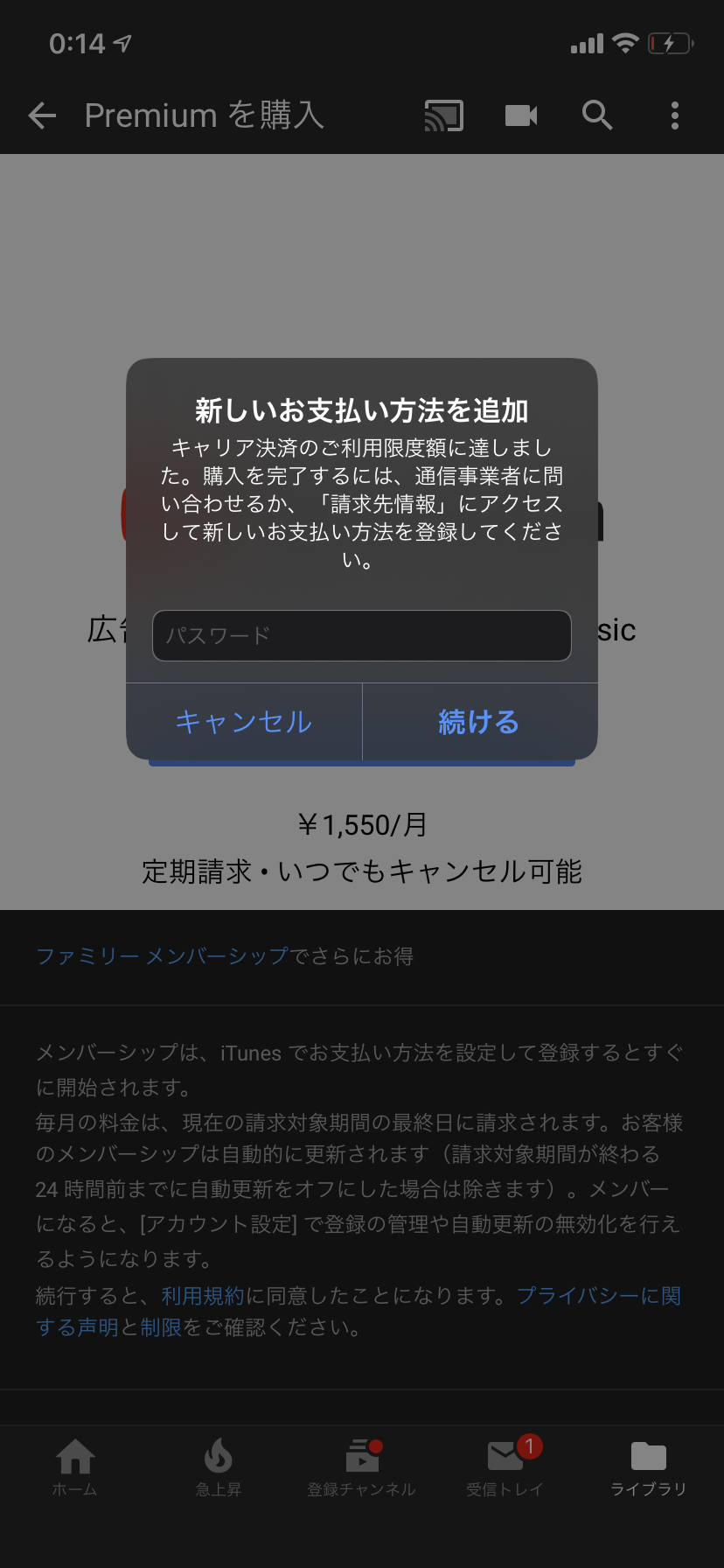The height and width of the screenshot is (1568, 724).
Task: Open the 受信トレイ inbox tab
Action: tap(505, 1466)
